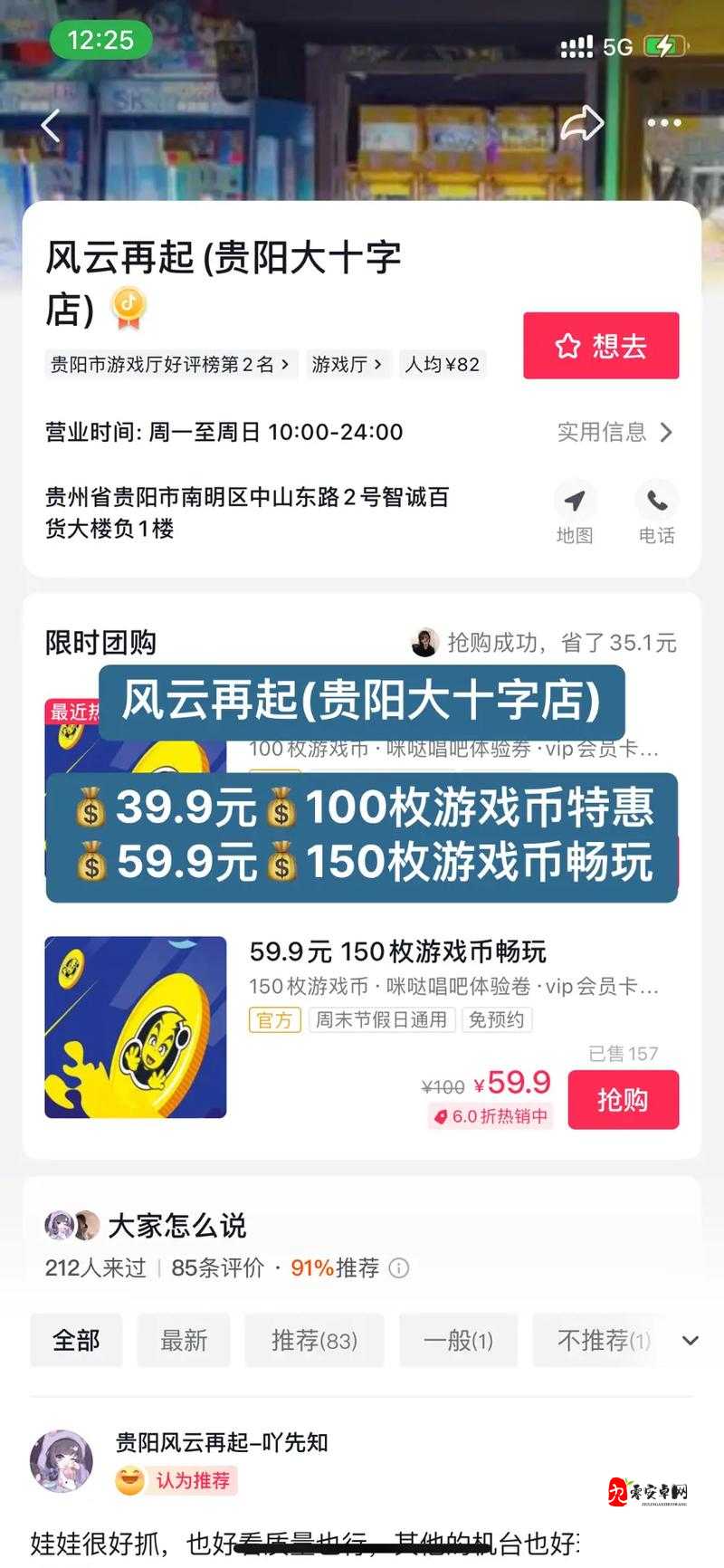The image size is (724, 1568).
Task: Tap the back arrow at top left
Action: (x=52, y=125)
